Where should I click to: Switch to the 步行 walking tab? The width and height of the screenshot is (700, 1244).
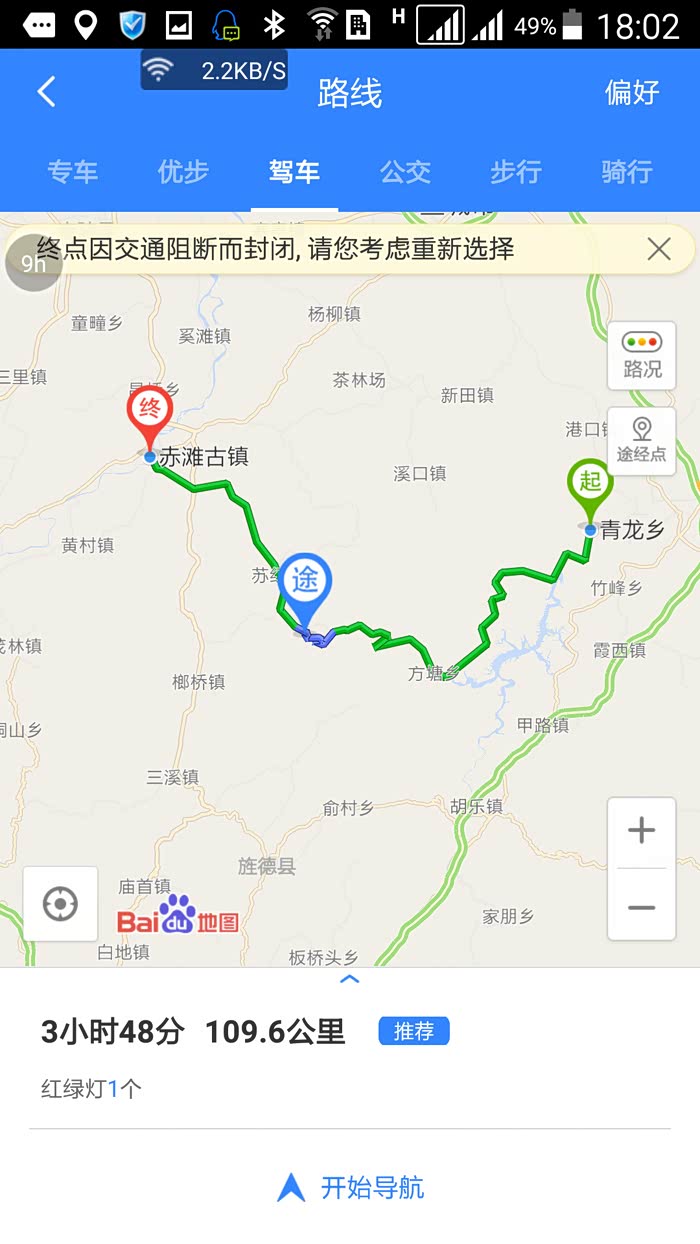[516, 172]
